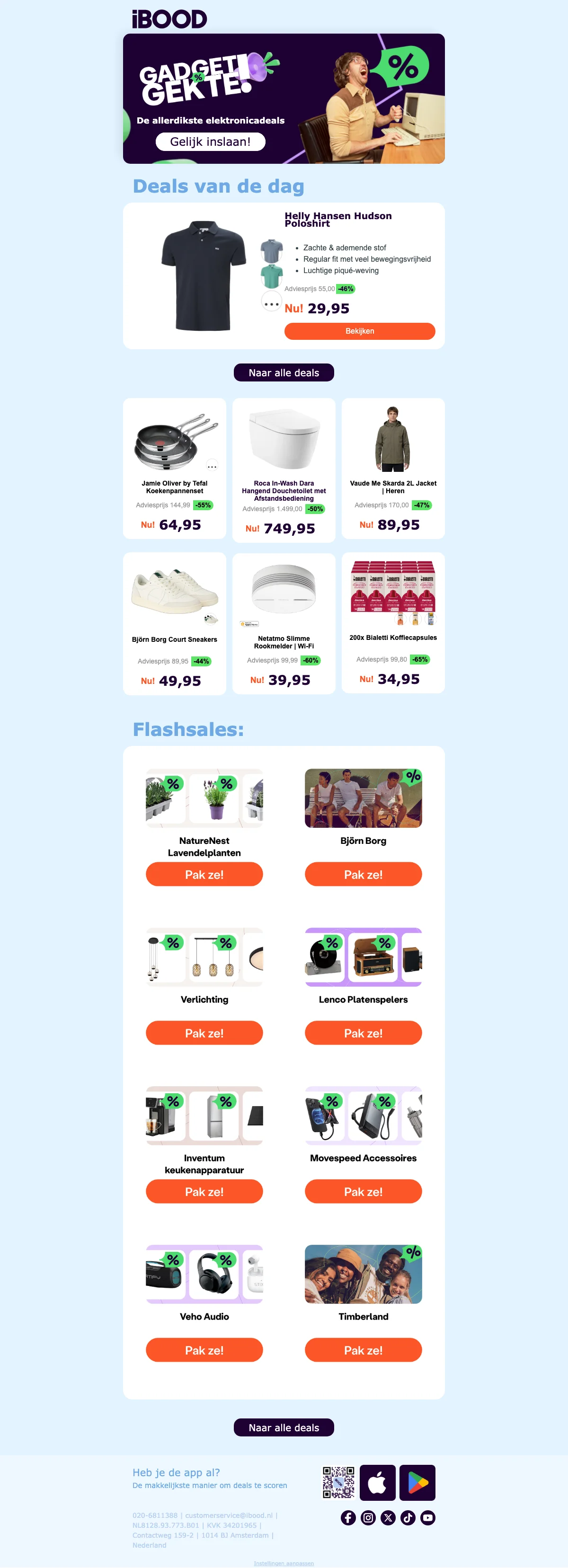The height and width of the screenshot is (1568, 568).
Task: Open the Google Play download button
Action: tap(417, 1483)
